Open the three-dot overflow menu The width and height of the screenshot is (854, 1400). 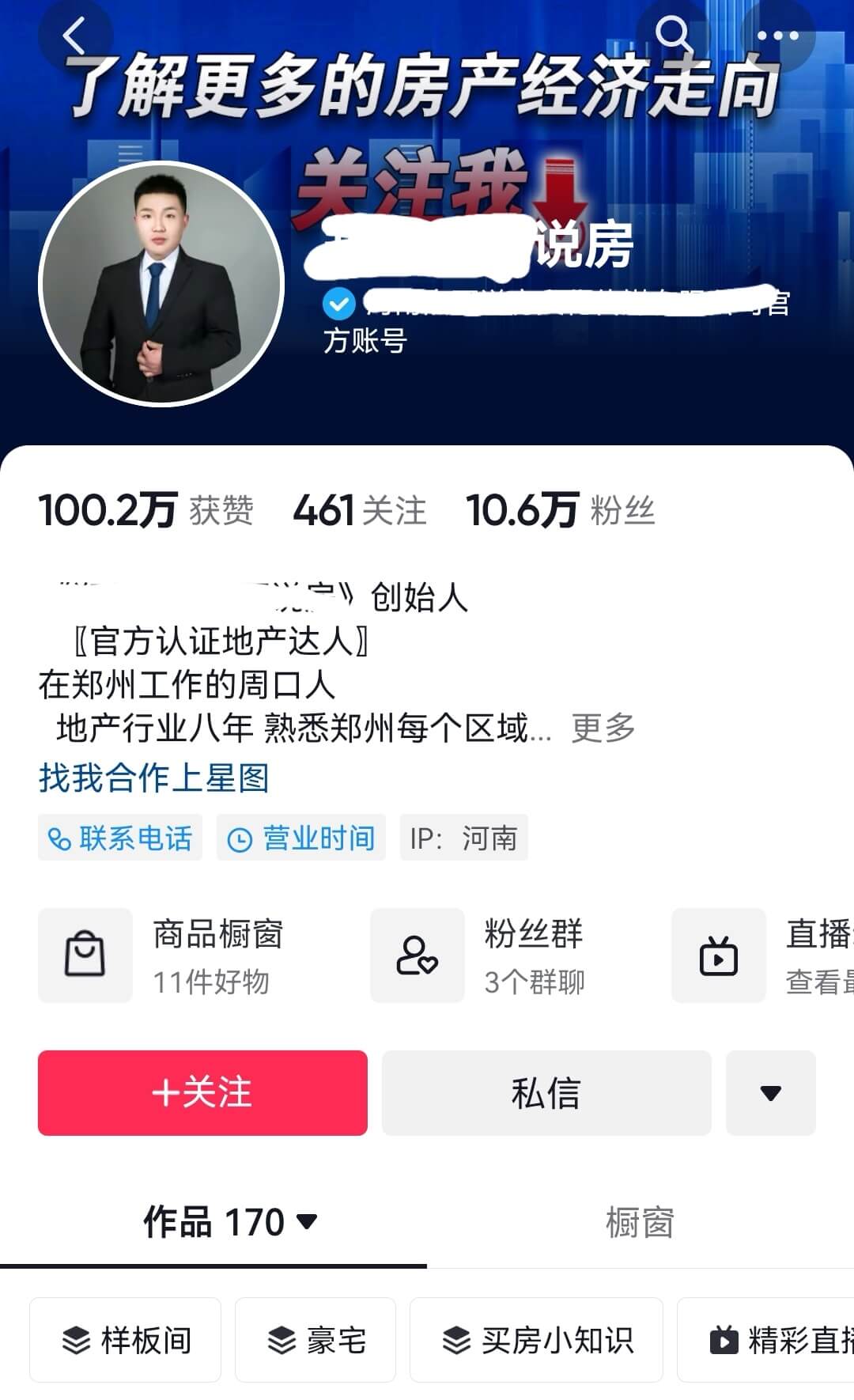point(777,36)
